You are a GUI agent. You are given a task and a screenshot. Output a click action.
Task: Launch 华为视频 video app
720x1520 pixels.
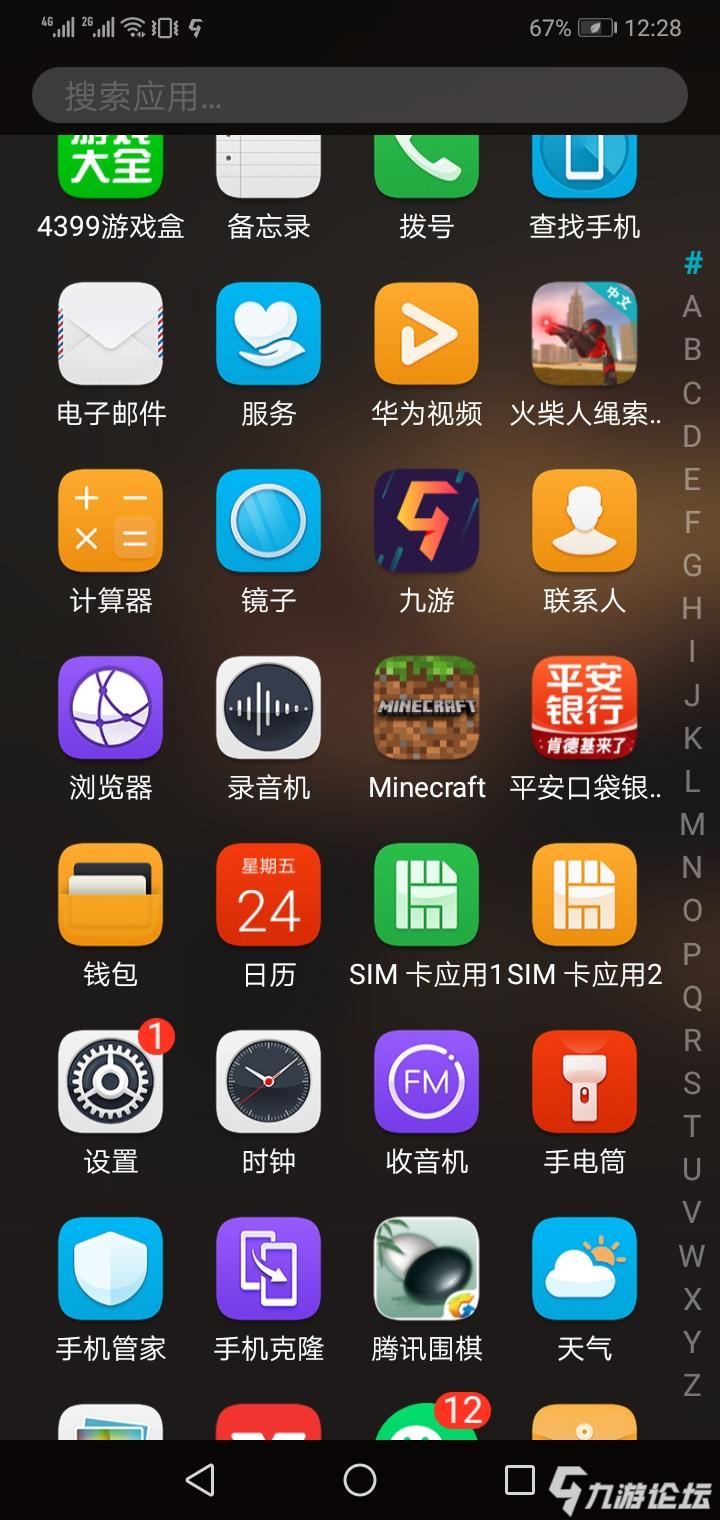click(x=426, y=335)
